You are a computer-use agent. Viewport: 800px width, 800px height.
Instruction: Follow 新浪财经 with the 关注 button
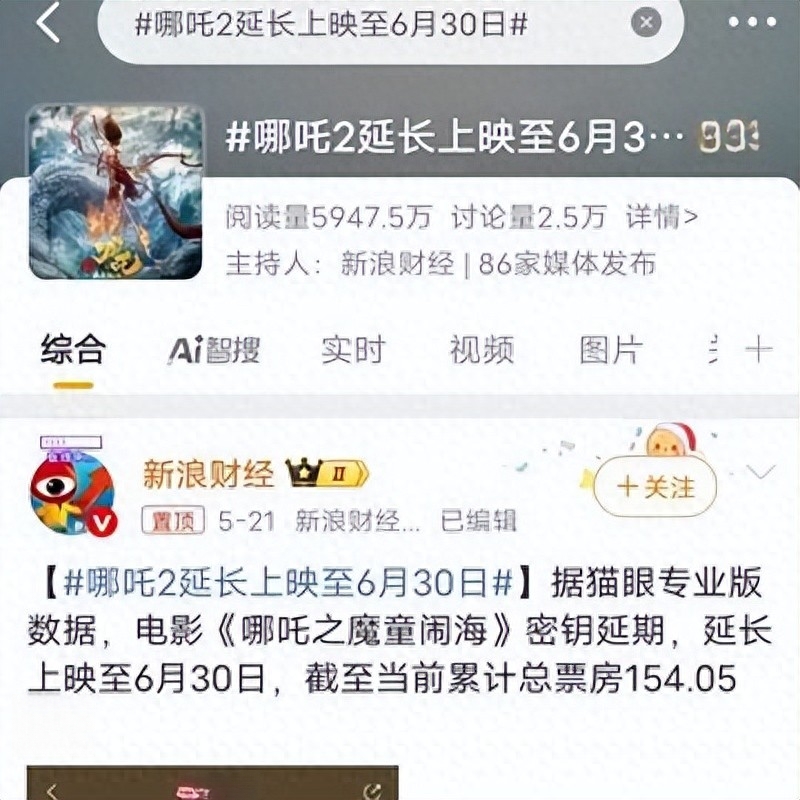click(655, 487)
